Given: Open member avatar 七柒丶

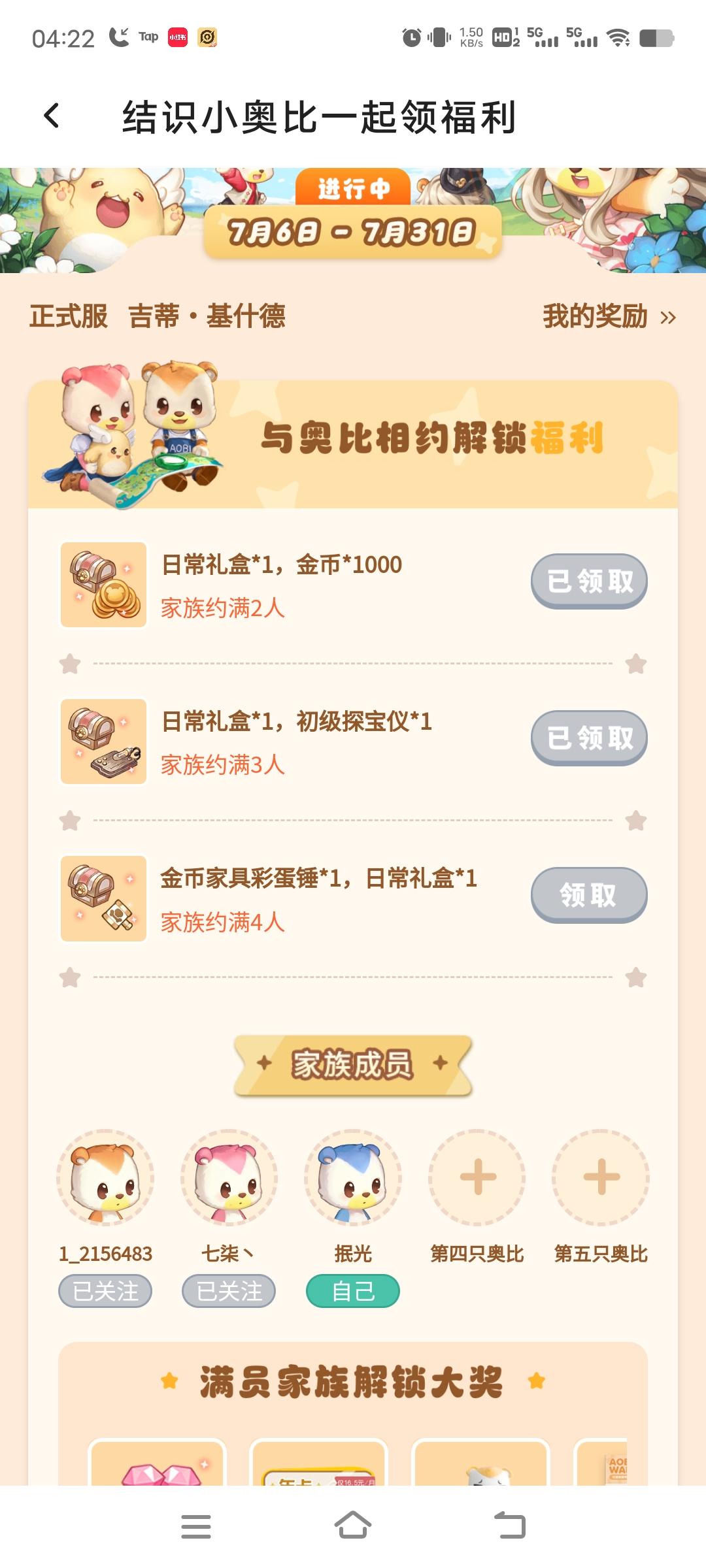Looking at the screenshot, I should click(x=227, y=1181).
